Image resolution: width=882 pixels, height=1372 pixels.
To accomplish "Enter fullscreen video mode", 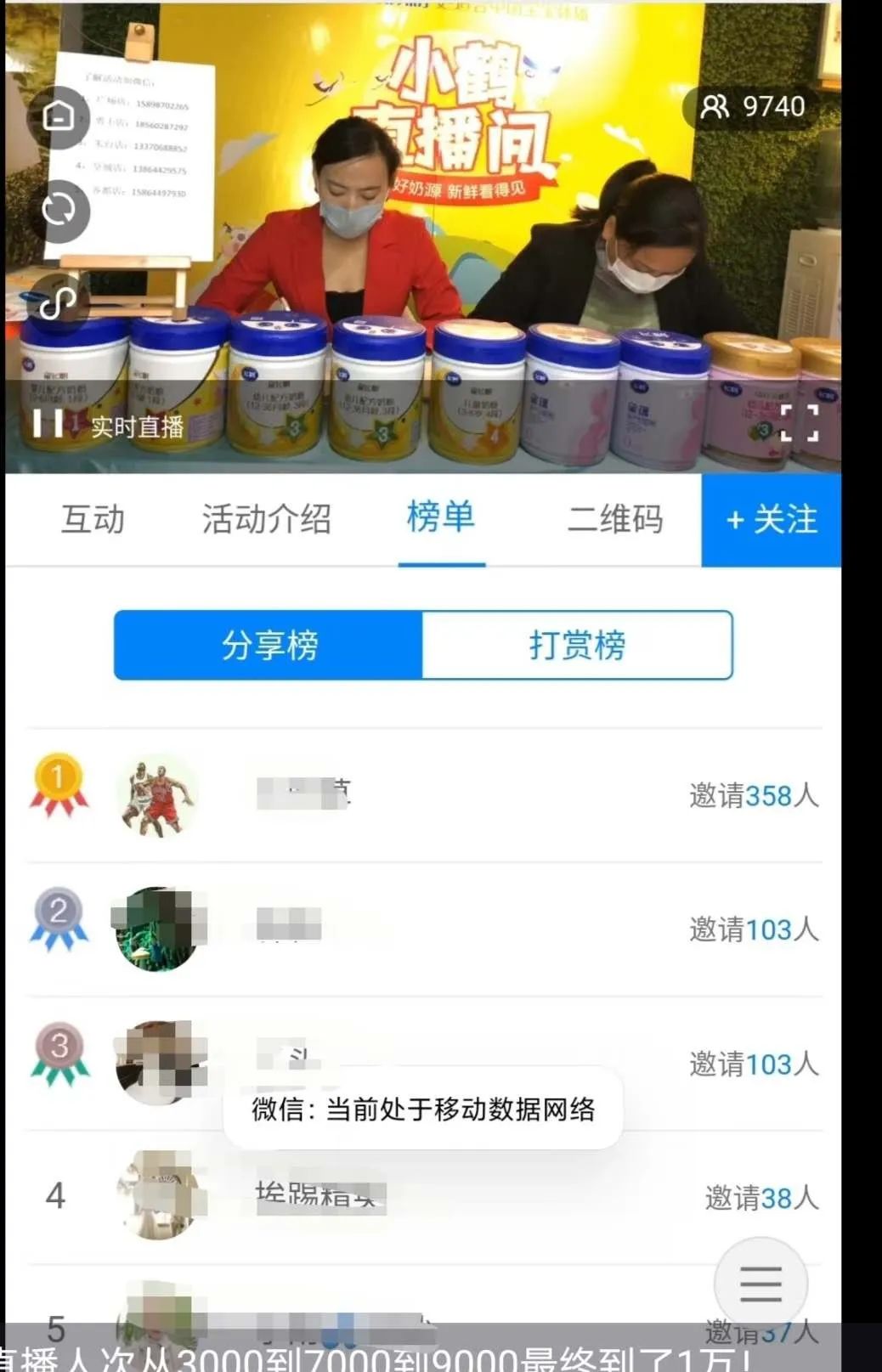I will pos(799,422).
